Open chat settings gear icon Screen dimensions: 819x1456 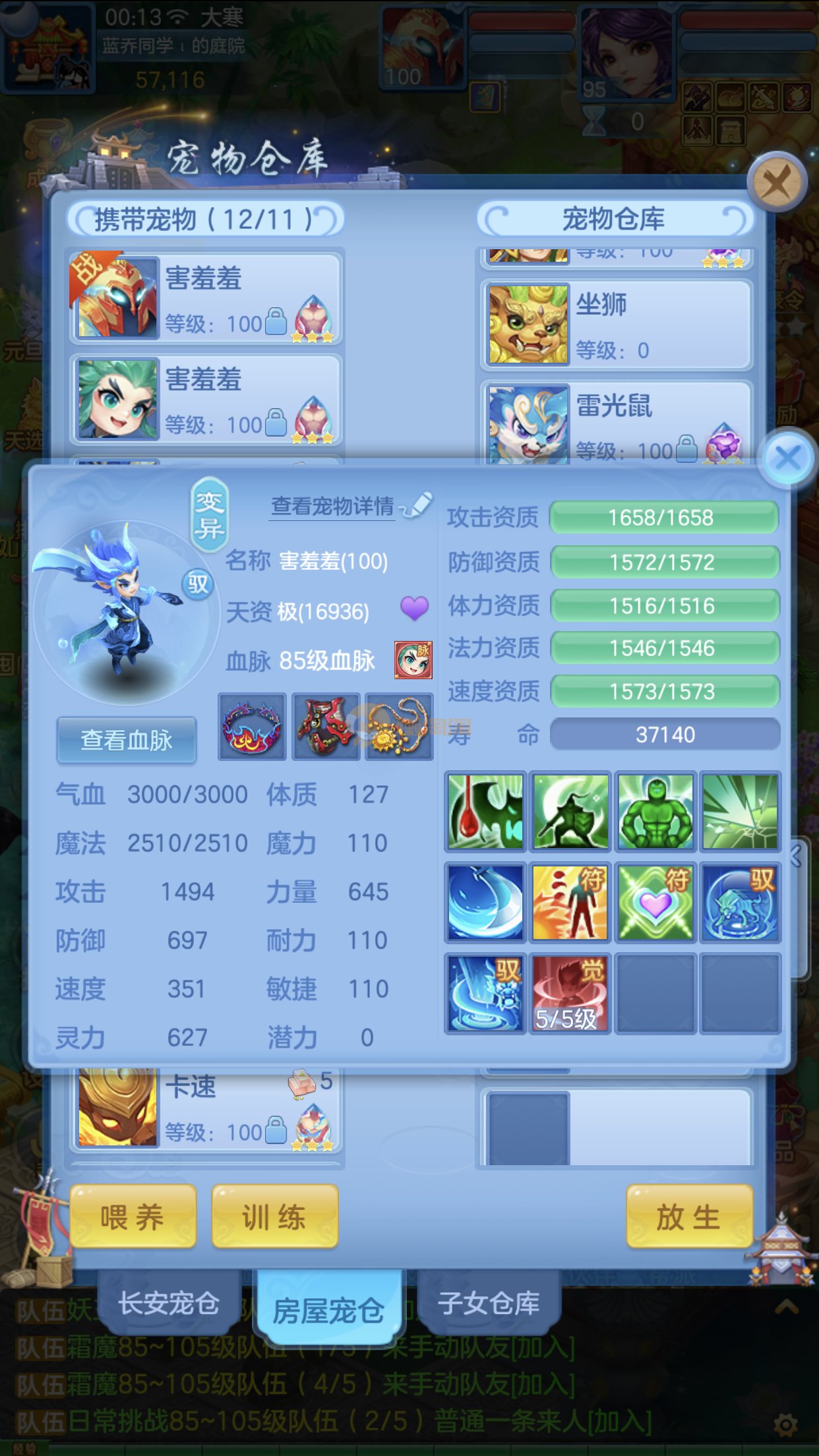[x=785, y=1425]
